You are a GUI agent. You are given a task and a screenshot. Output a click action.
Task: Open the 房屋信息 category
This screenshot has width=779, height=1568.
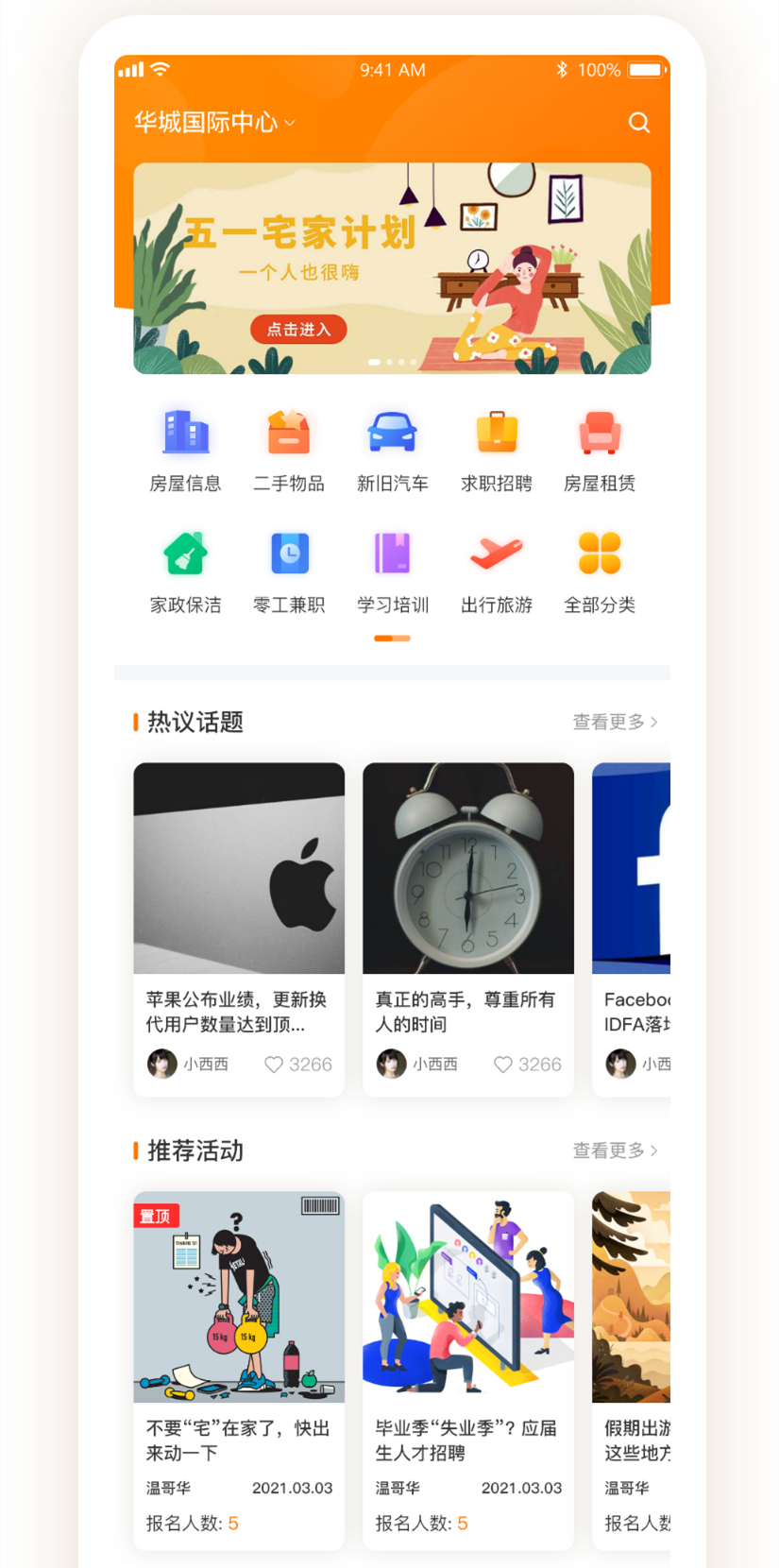click(x=185, y=451)
